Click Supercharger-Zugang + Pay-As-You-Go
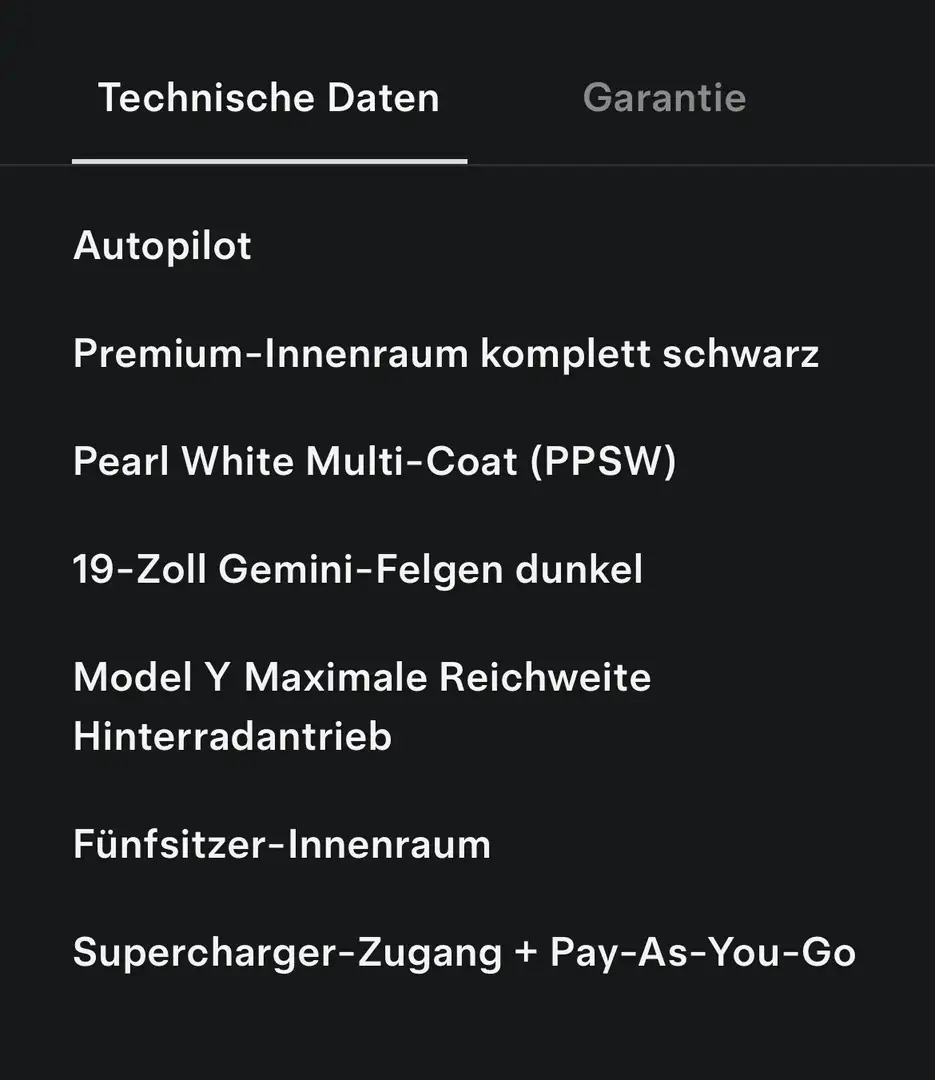The height and width of the screenshot is (1080, 935). click(x=465, y=952)
